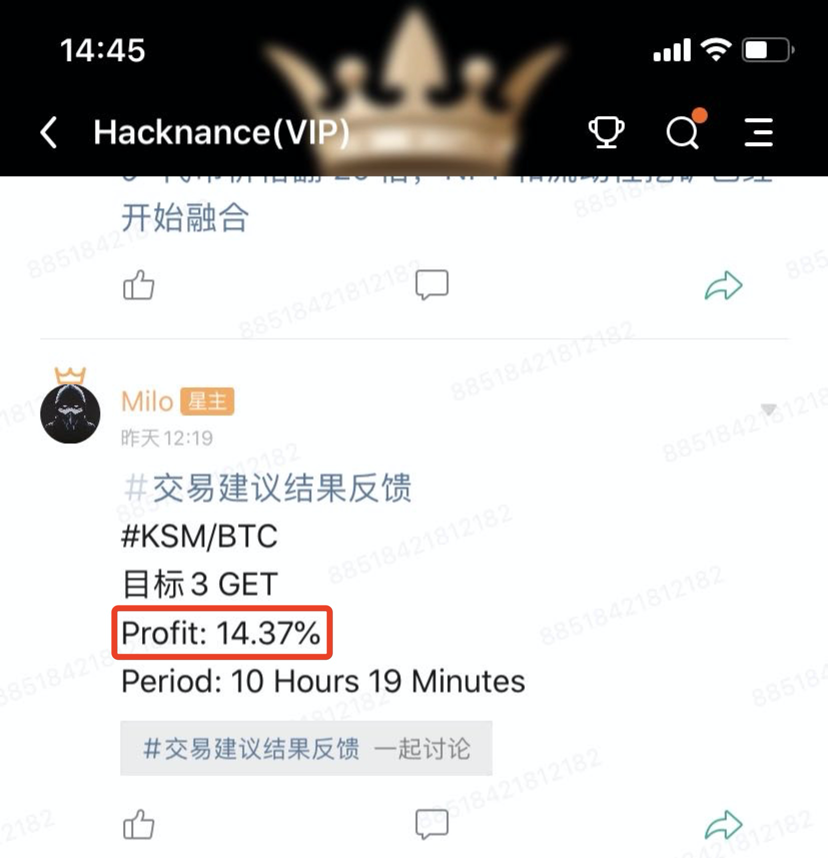828x858 pixels.
Task: Open the blue hashtag #交易建议结果反馈 in post
Action: point(267,488)
